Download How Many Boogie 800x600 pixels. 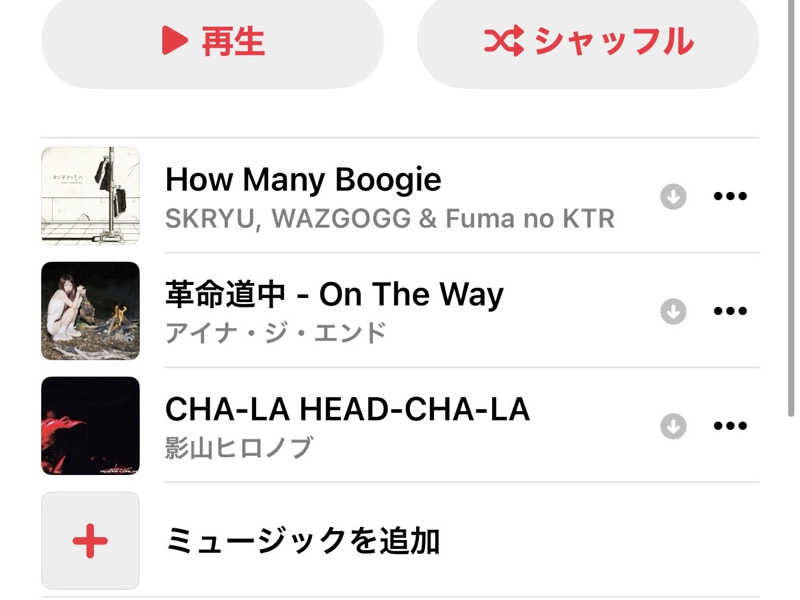[674, 197]
